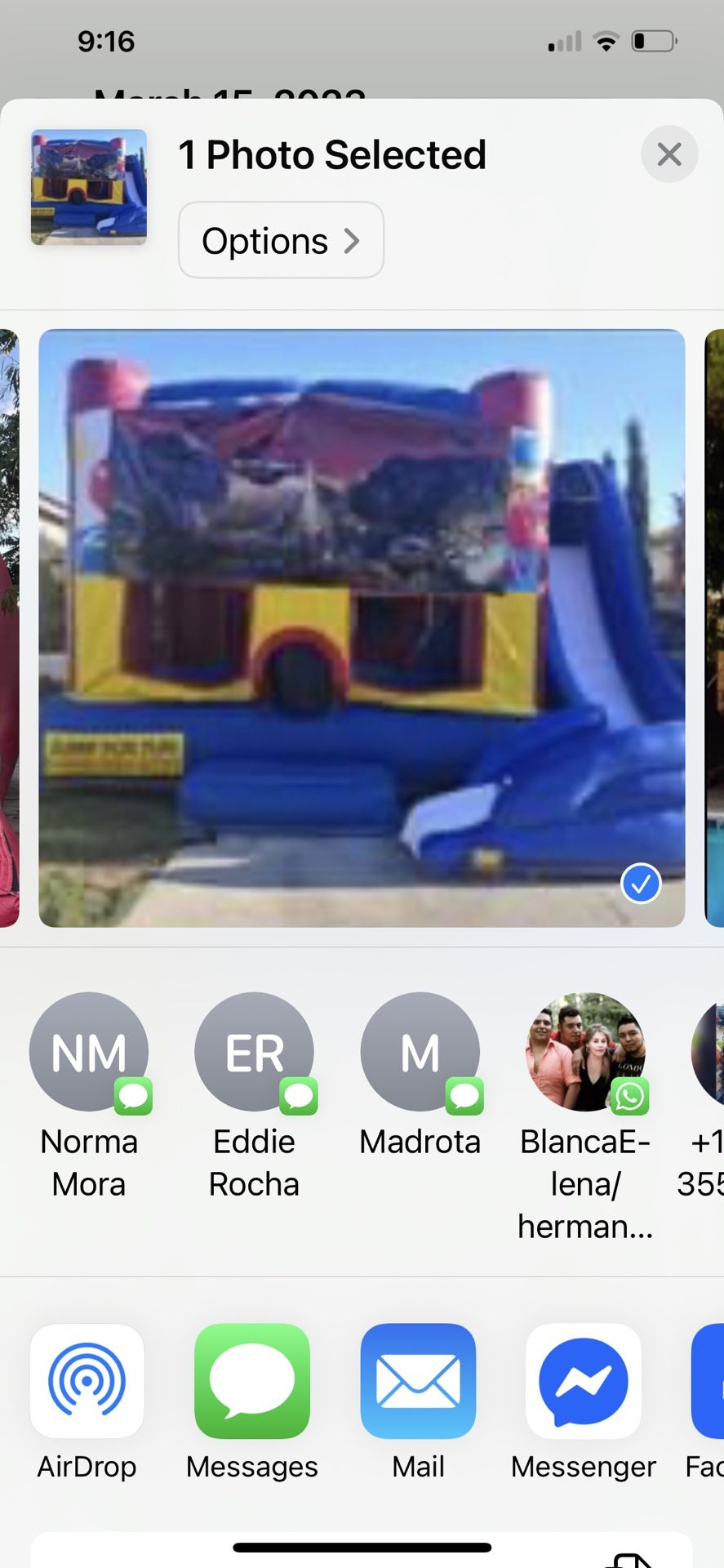The height and width of the screenshot is (1568, 724).
Task: Share to BlancaElena WhatsApp group
Action: (x=585, y=1053)
